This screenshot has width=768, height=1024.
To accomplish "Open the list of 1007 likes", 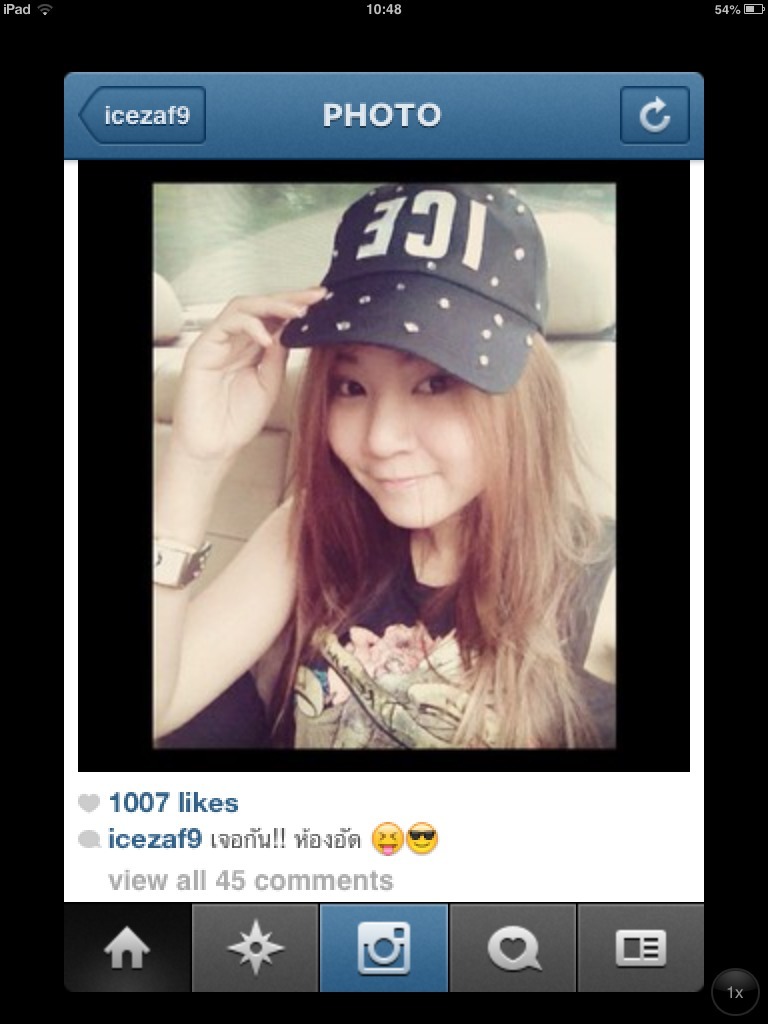I will click(x=173, y=803).
